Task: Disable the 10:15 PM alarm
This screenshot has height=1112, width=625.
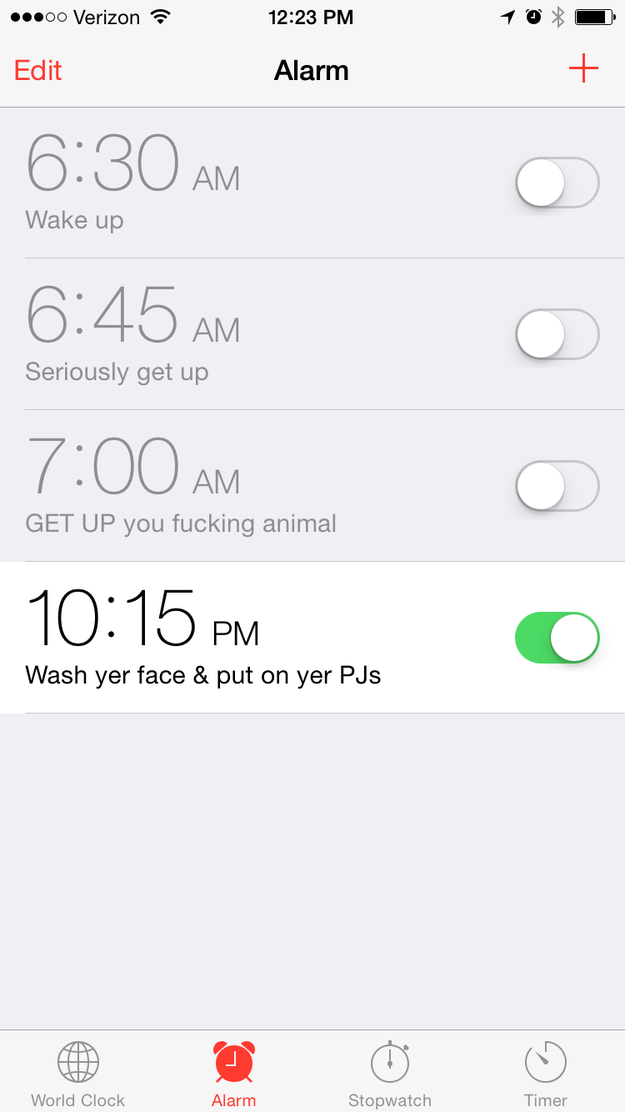Action: click(558, 638)
